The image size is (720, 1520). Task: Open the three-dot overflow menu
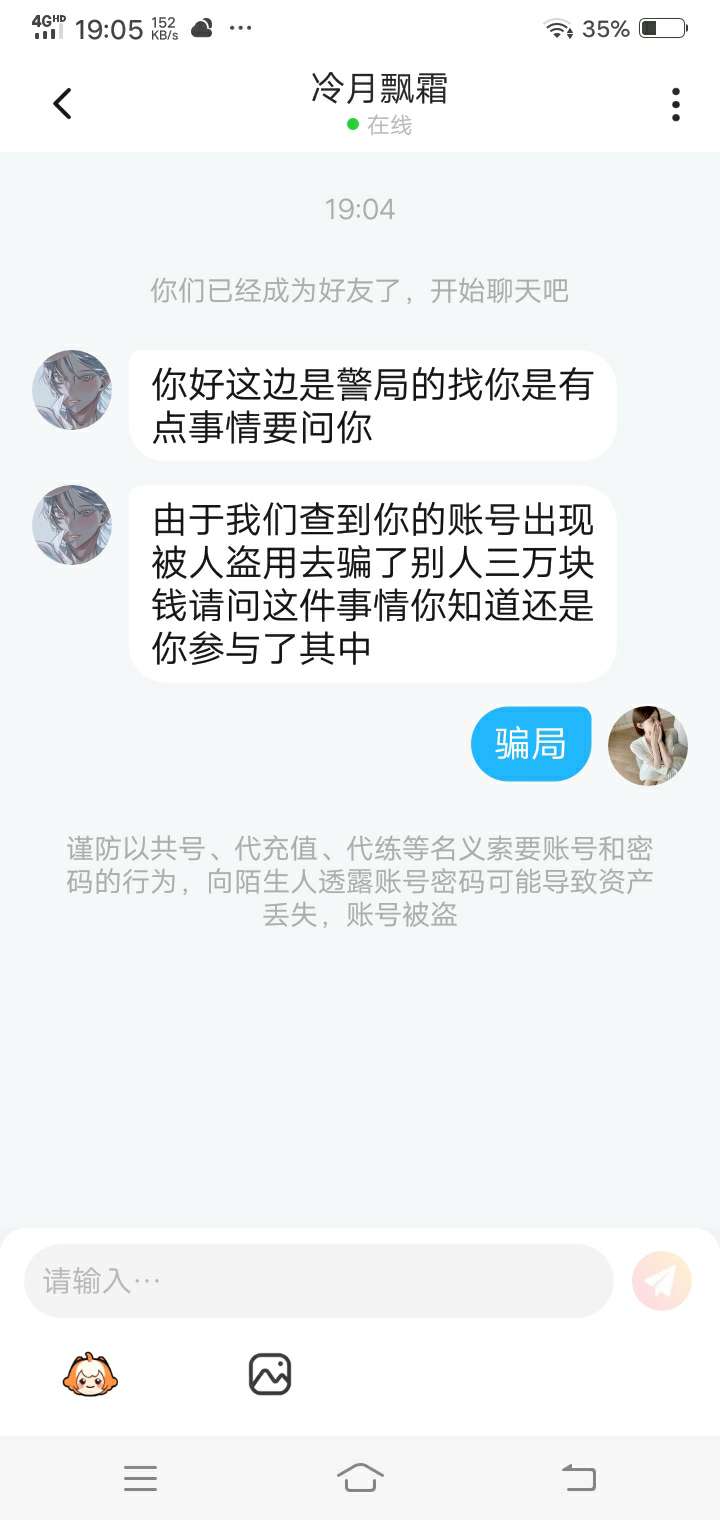coord(676,104)
